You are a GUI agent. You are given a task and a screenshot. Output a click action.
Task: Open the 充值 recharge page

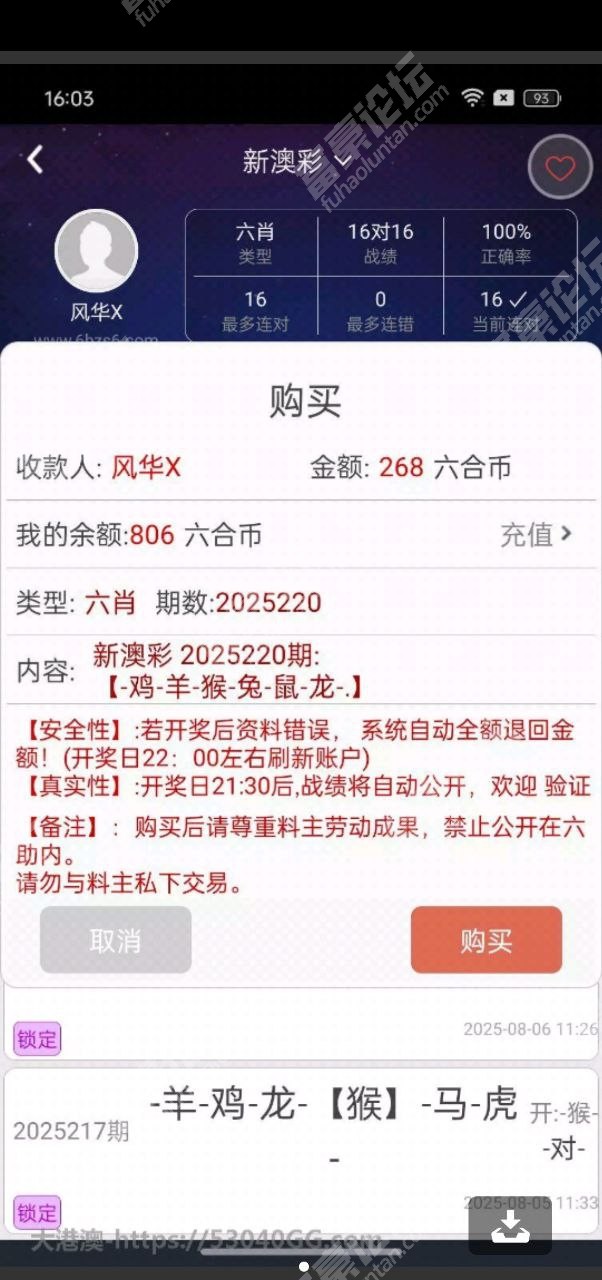(x=537, y=535)
